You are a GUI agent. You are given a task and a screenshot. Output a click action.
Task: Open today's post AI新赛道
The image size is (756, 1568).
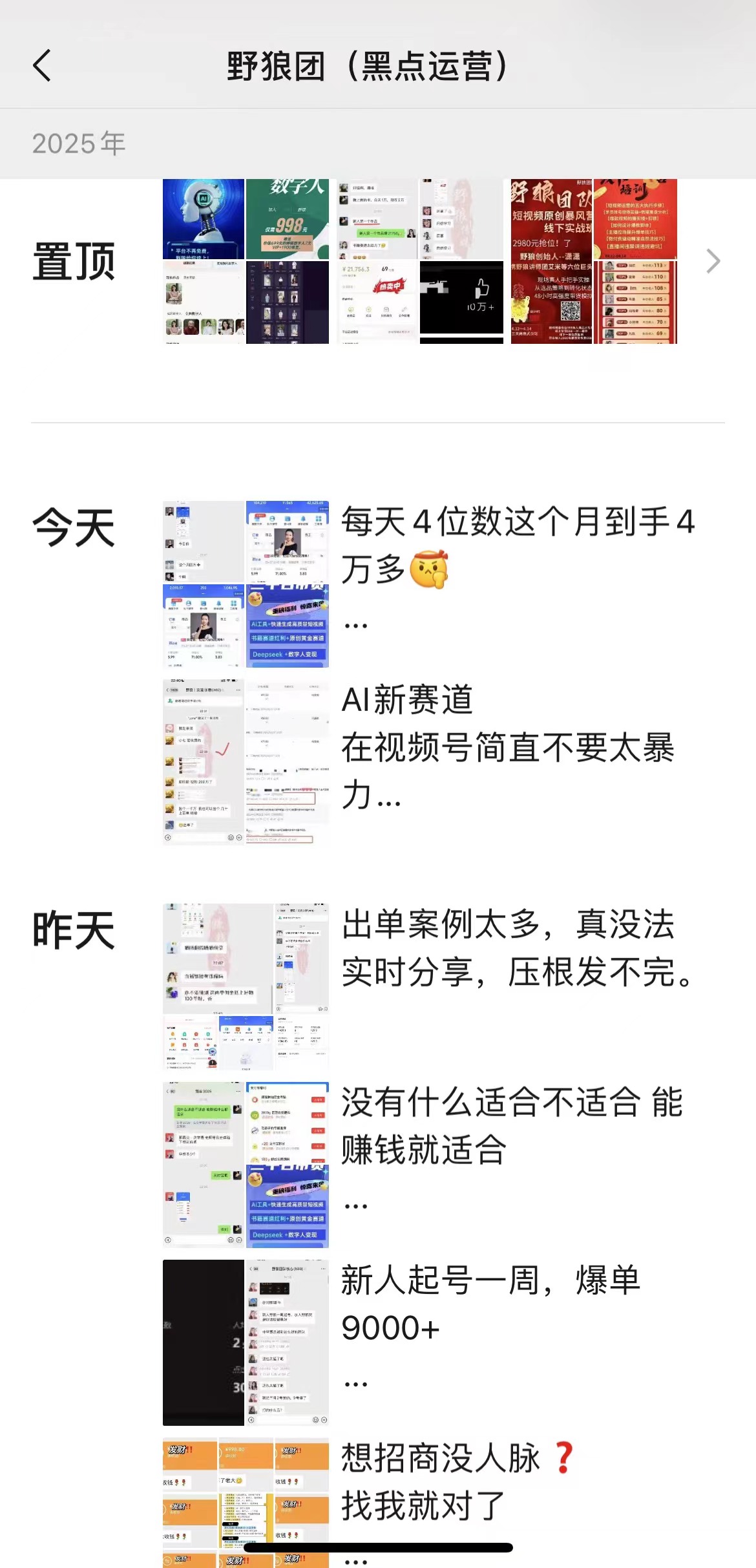tap(507, 748)
